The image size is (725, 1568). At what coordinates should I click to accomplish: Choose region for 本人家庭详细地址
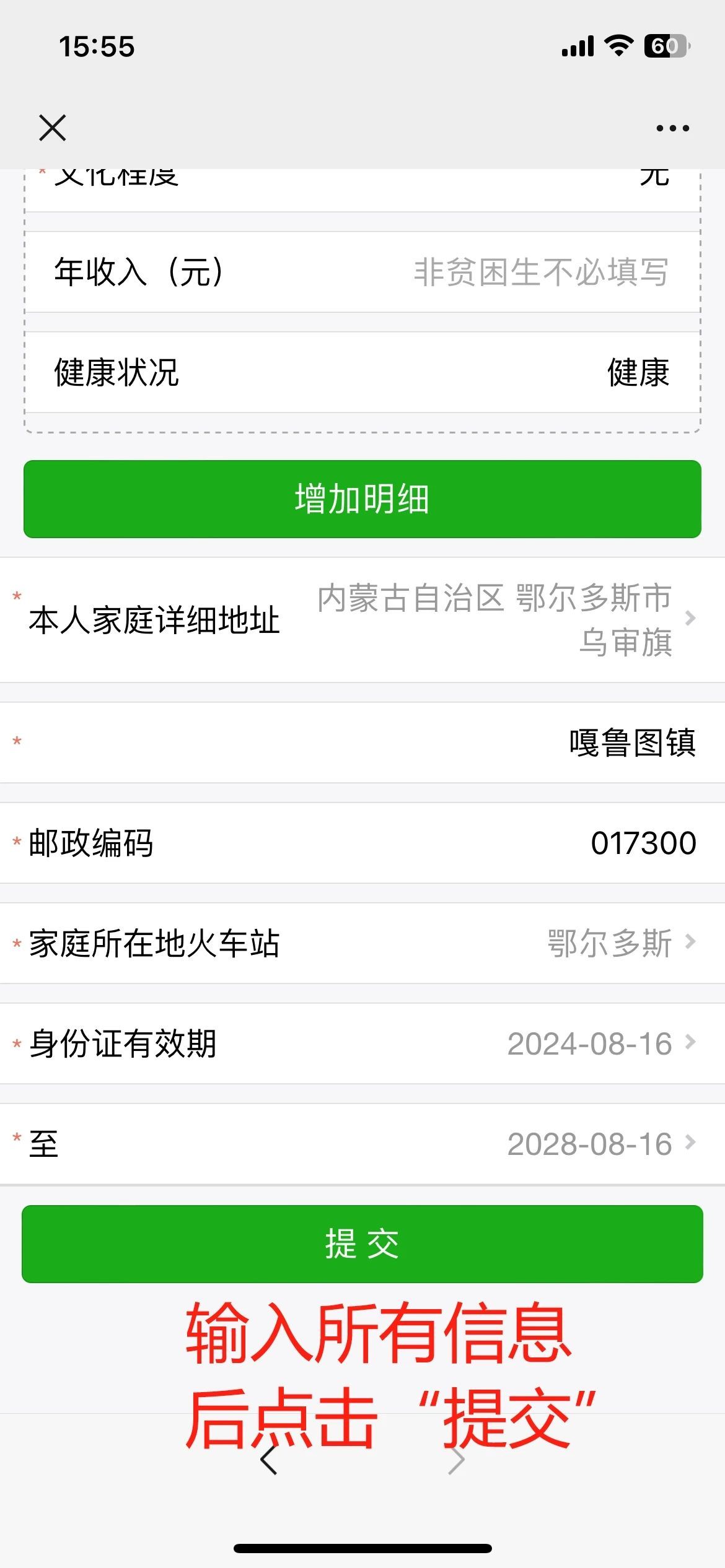point(496,620)
